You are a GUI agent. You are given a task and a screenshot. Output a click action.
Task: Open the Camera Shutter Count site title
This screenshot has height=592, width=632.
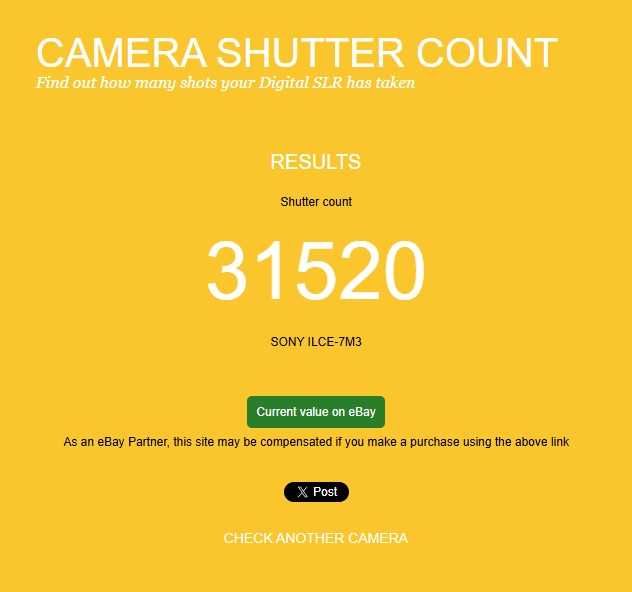(x=297, y=52)
